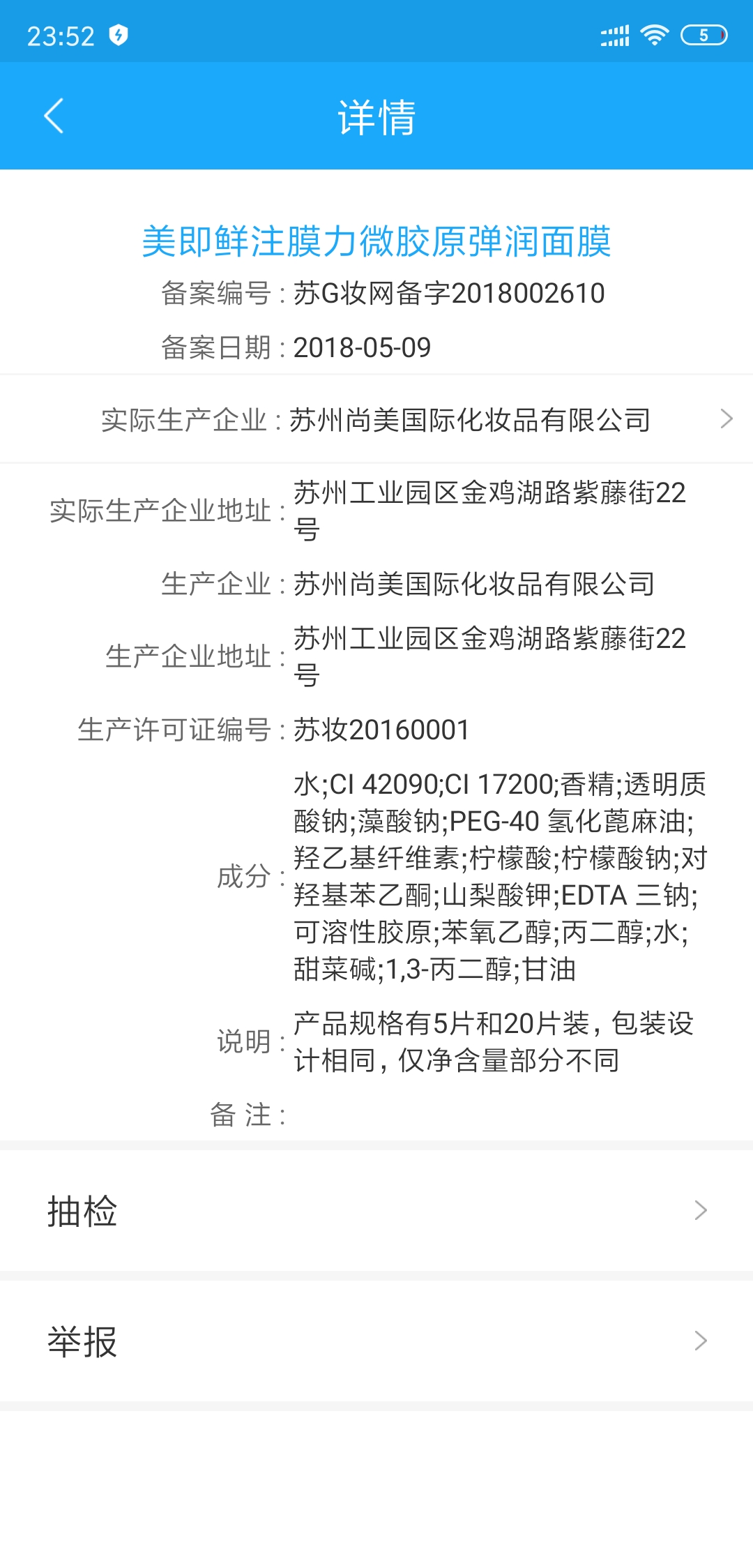Expand the 实际生产企业 detail row
The image size is (753, 1568).
pos(376,419)
